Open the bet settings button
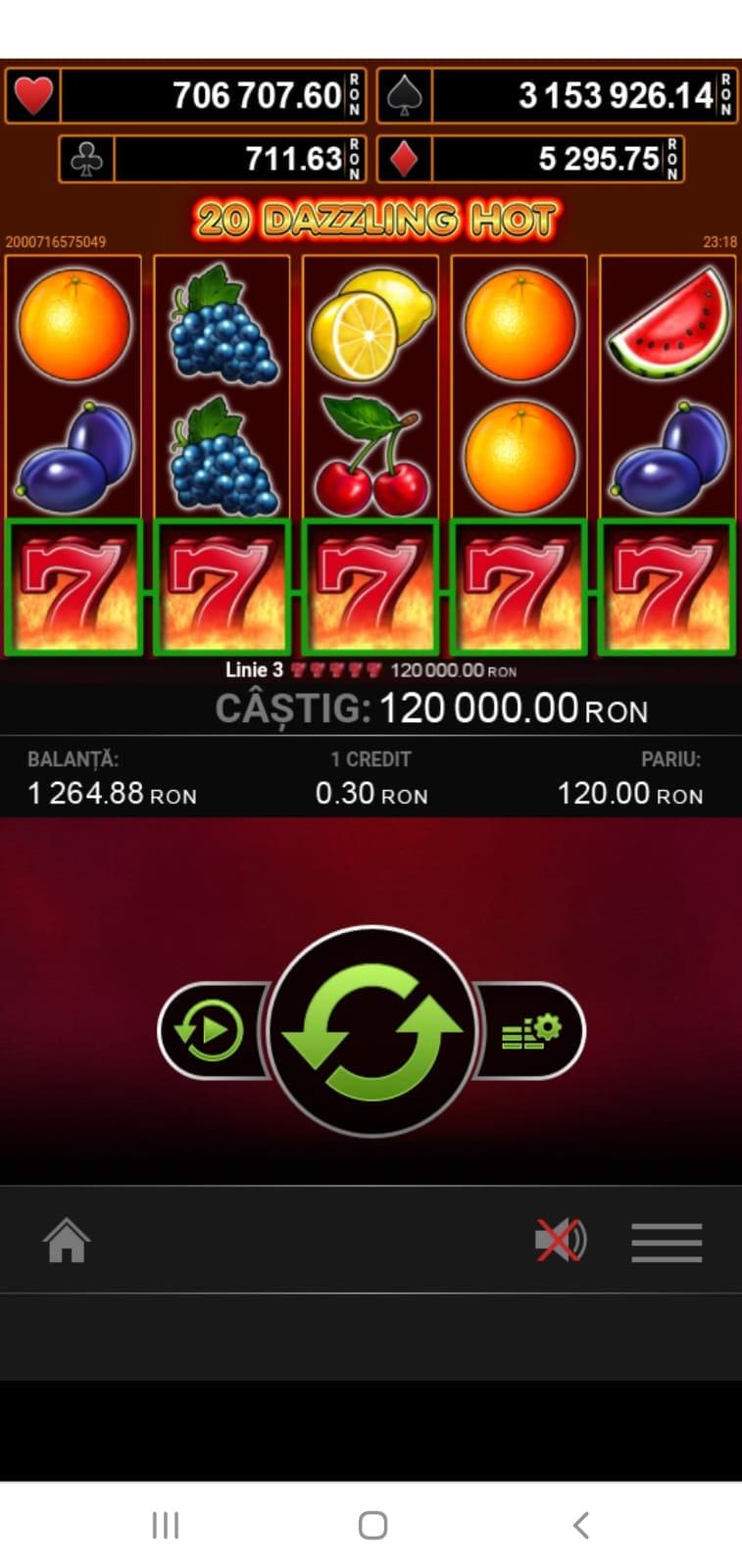Screen dimensions: 742x1568 pyautogui.click(x=531, y=1031)
